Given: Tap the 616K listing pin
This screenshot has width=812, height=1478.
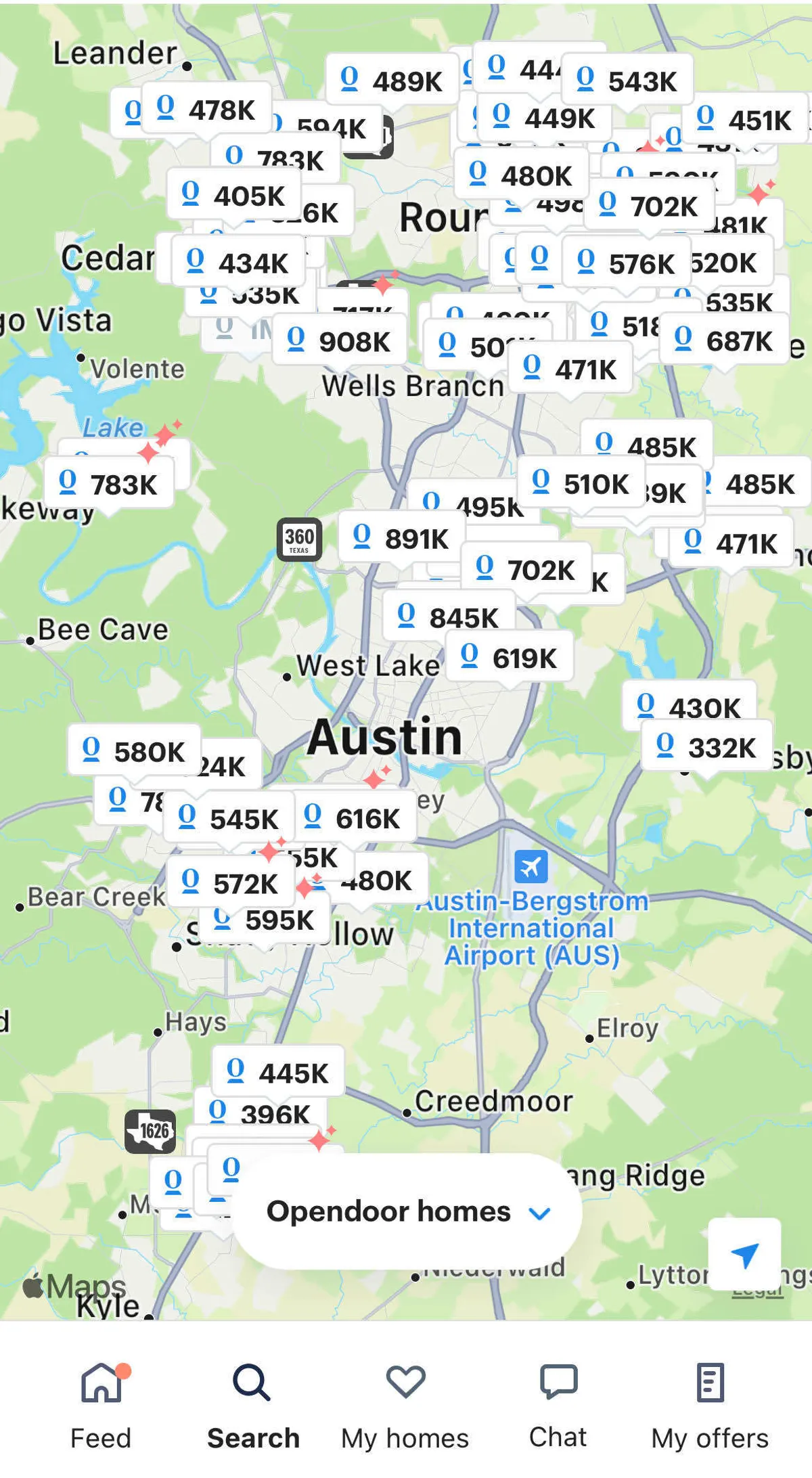Looking at the screenshot, I should 353,818.
